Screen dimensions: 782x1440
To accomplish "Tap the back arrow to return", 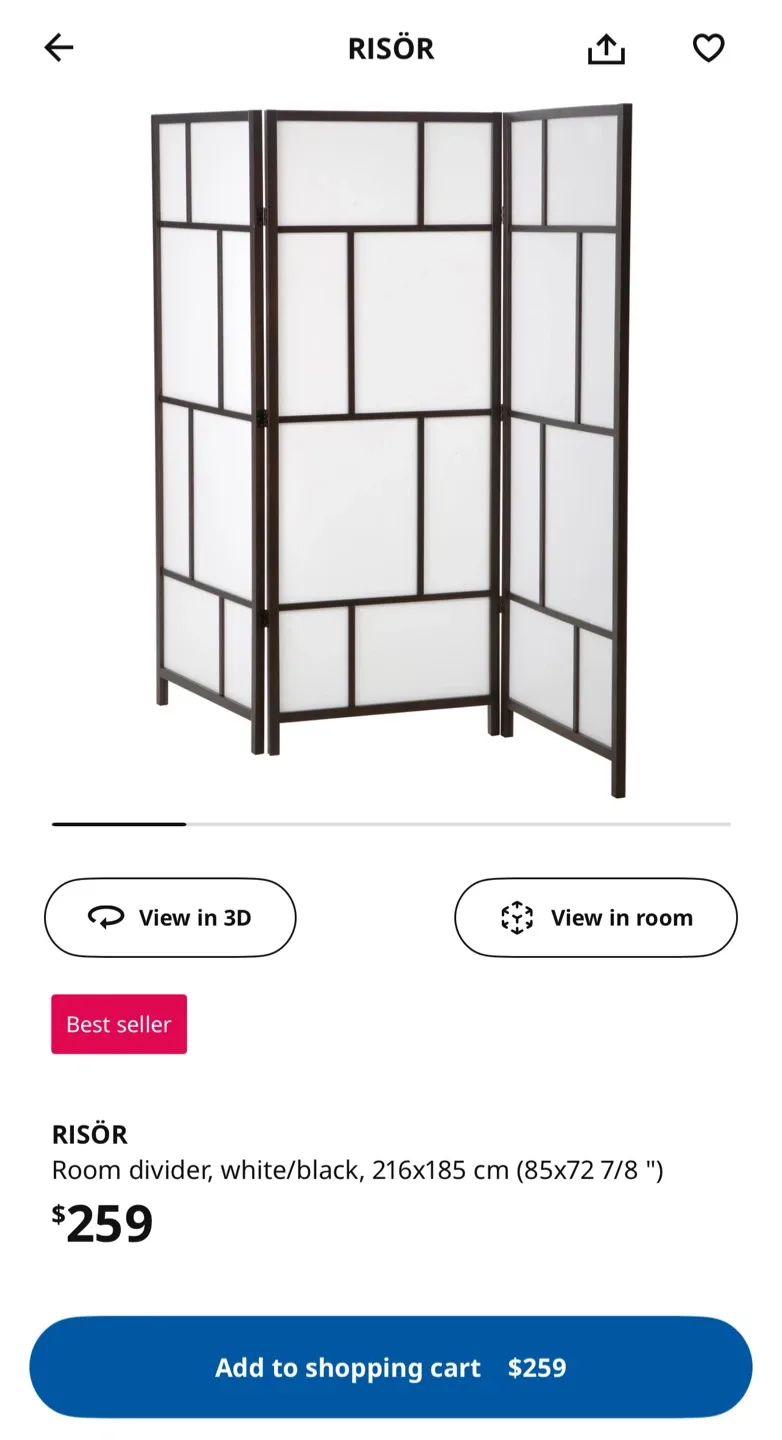I will point(58,47).
